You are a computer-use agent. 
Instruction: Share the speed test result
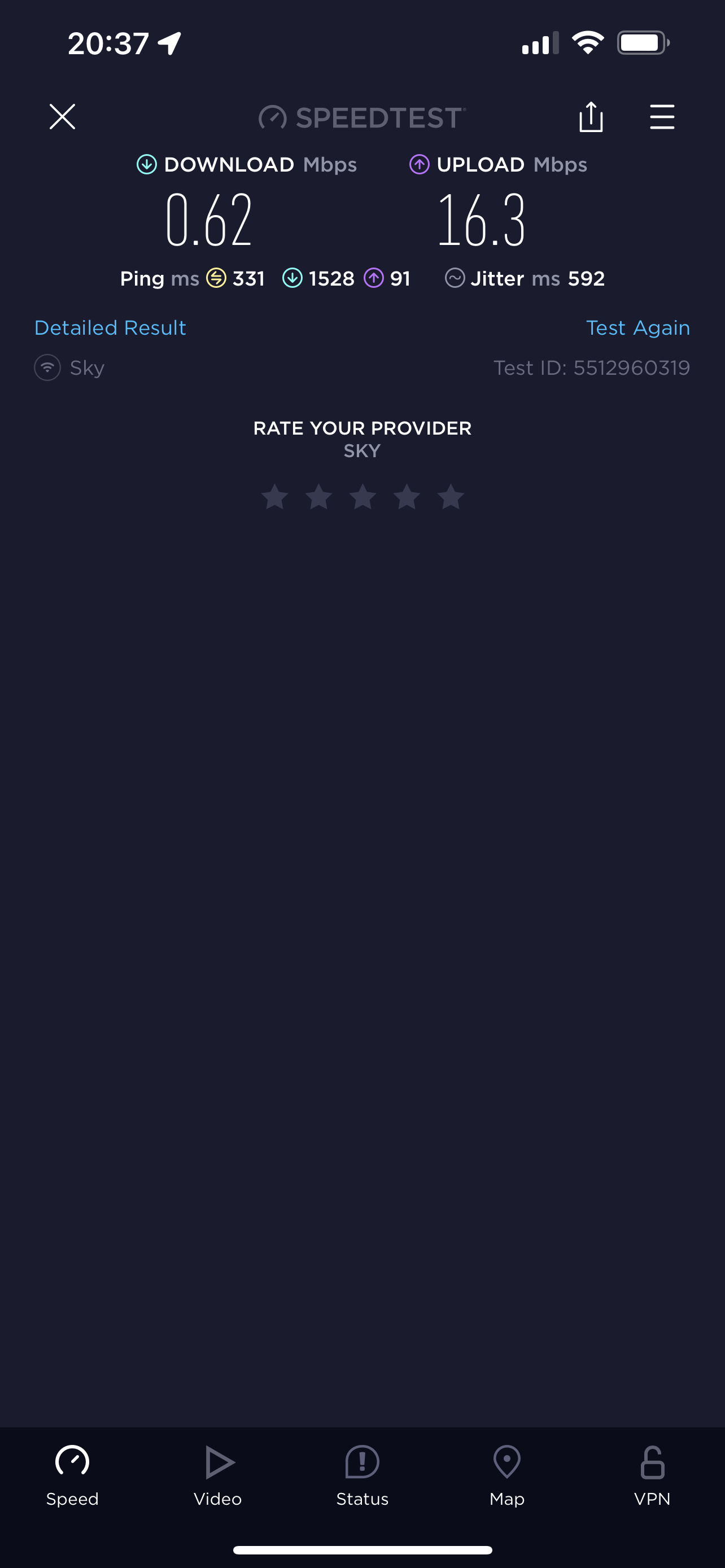click(591, 116)
